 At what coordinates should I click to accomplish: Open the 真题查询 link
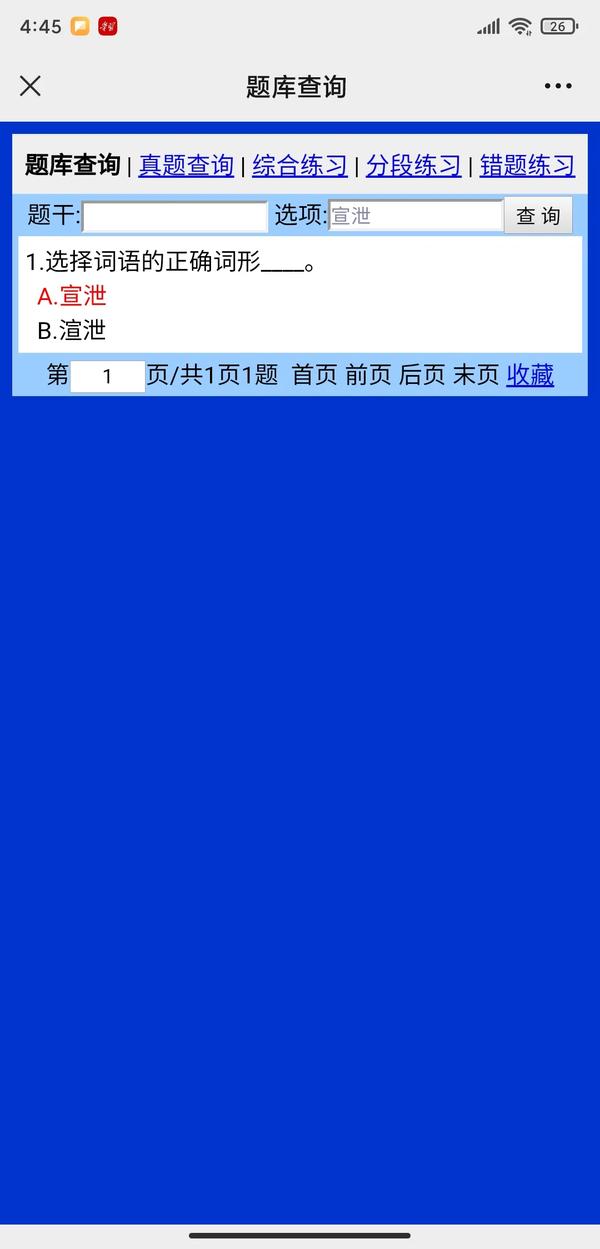click(186, 165)
